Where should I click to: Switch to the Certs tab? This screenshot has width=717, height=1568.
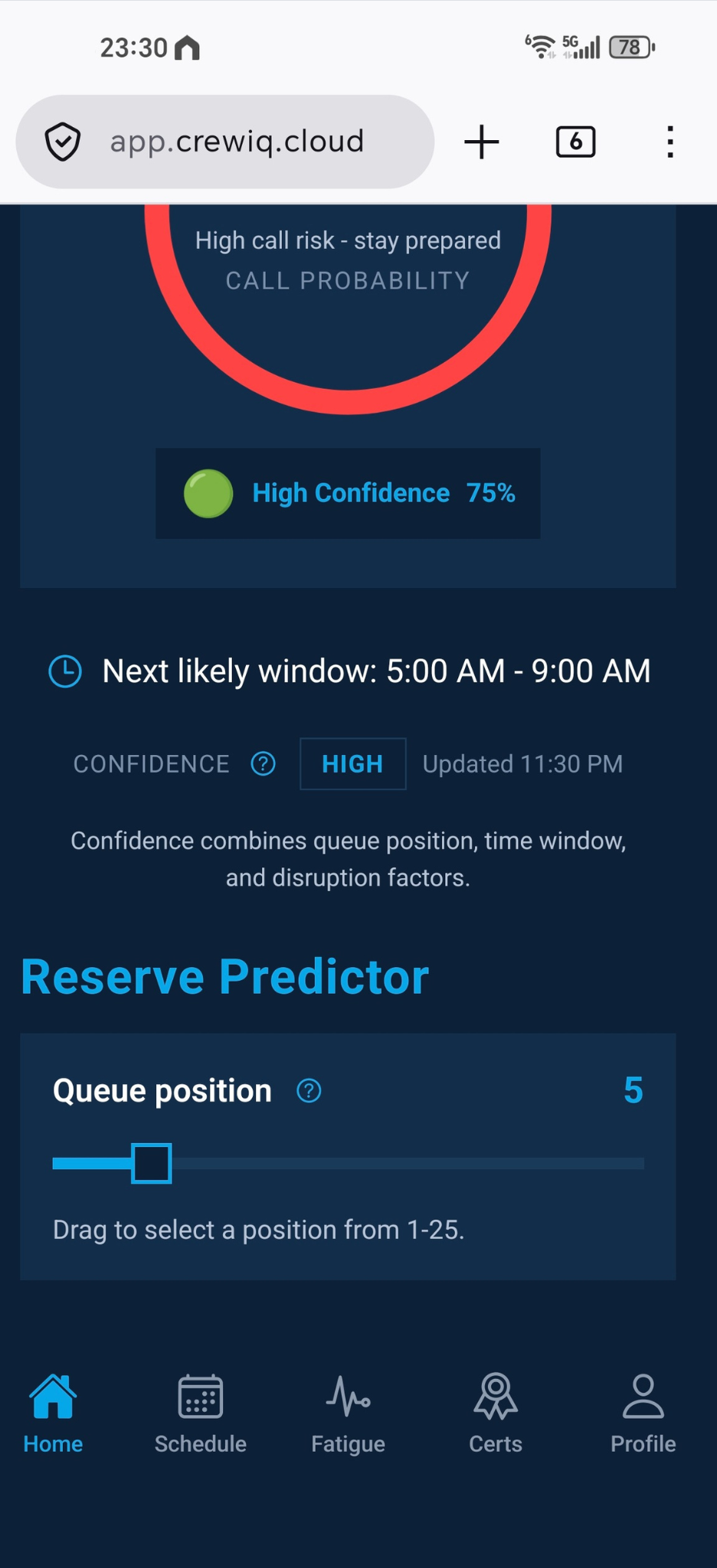[x=496, y=1413]
